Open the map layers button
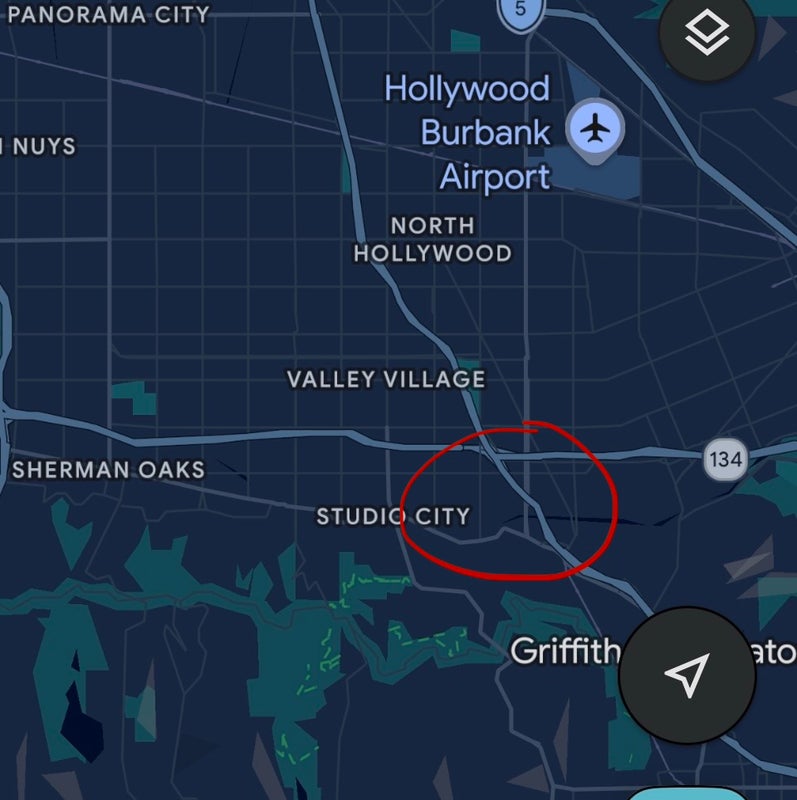This screenshot has height=800, width=797. 706,35
